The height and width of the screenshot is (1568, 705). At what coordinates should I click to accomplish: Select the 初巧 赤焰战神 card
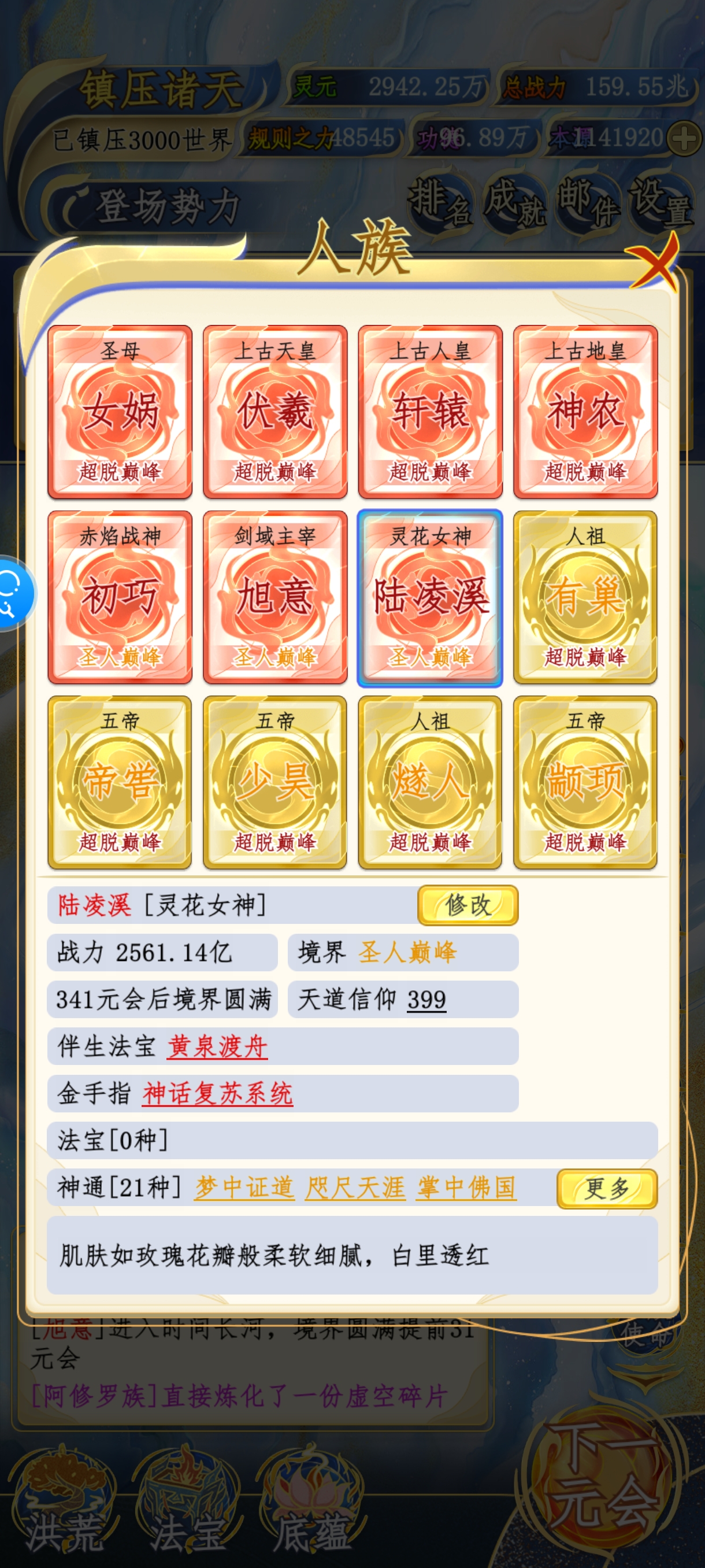[120, 597]
